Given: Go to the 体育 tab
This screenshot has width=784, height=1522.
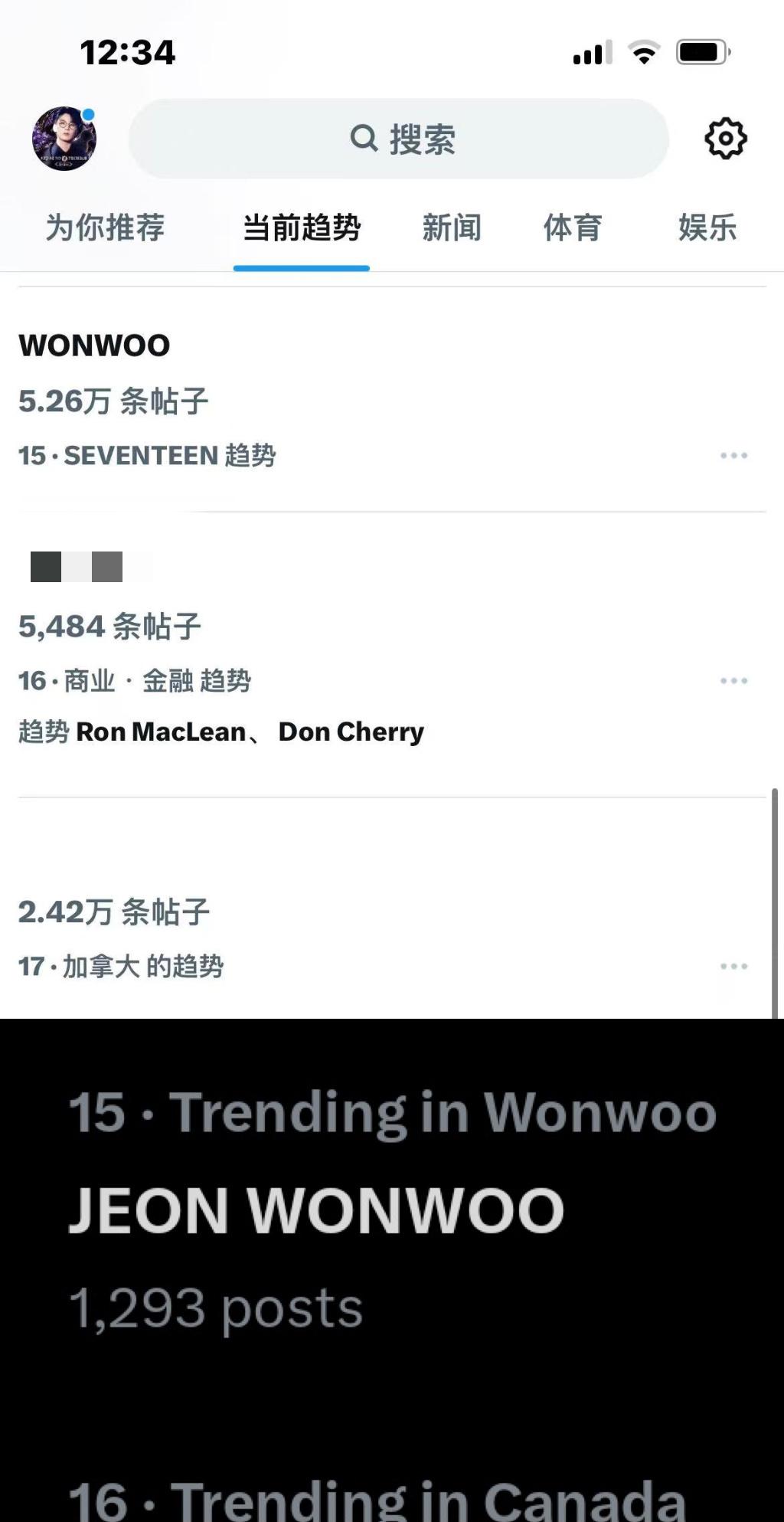Looking at the screenshot, I should 573,227.
